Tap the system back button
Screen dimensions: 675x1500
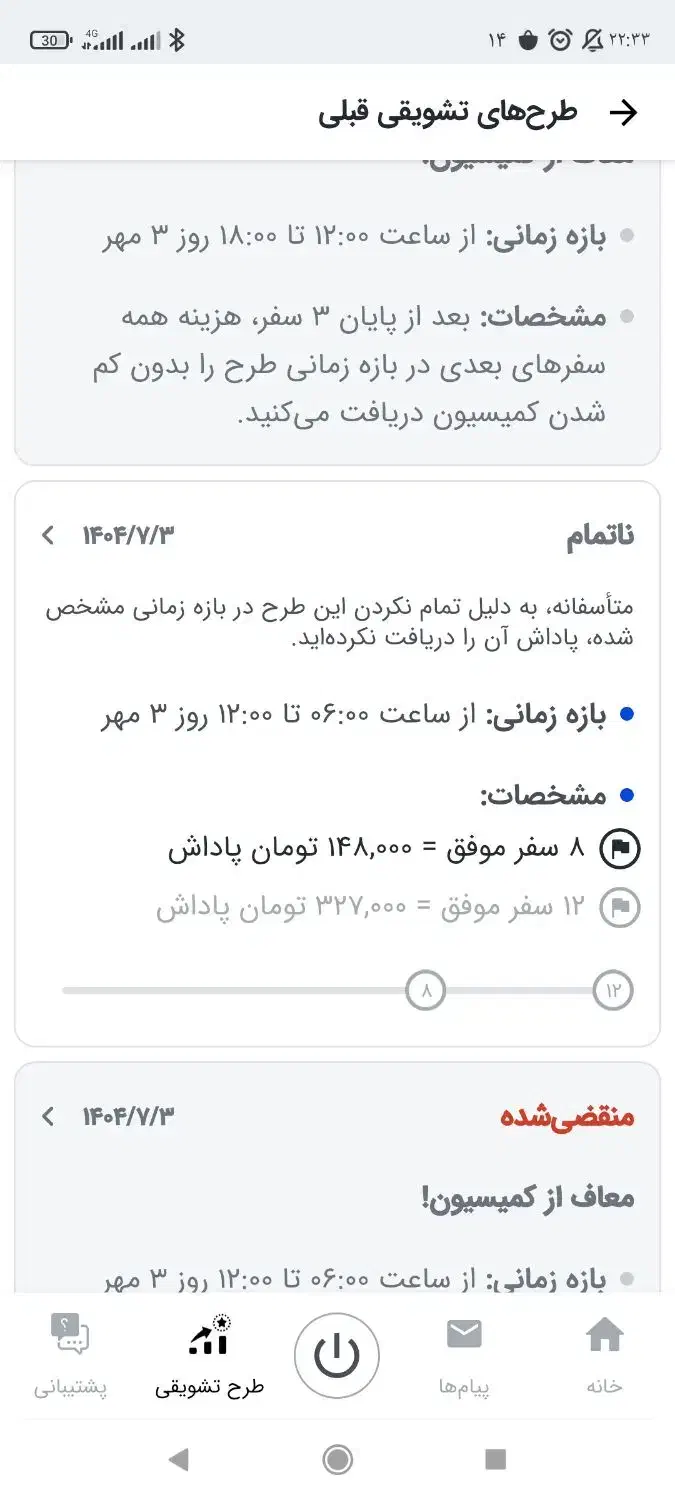click(x=178, y=1460)
